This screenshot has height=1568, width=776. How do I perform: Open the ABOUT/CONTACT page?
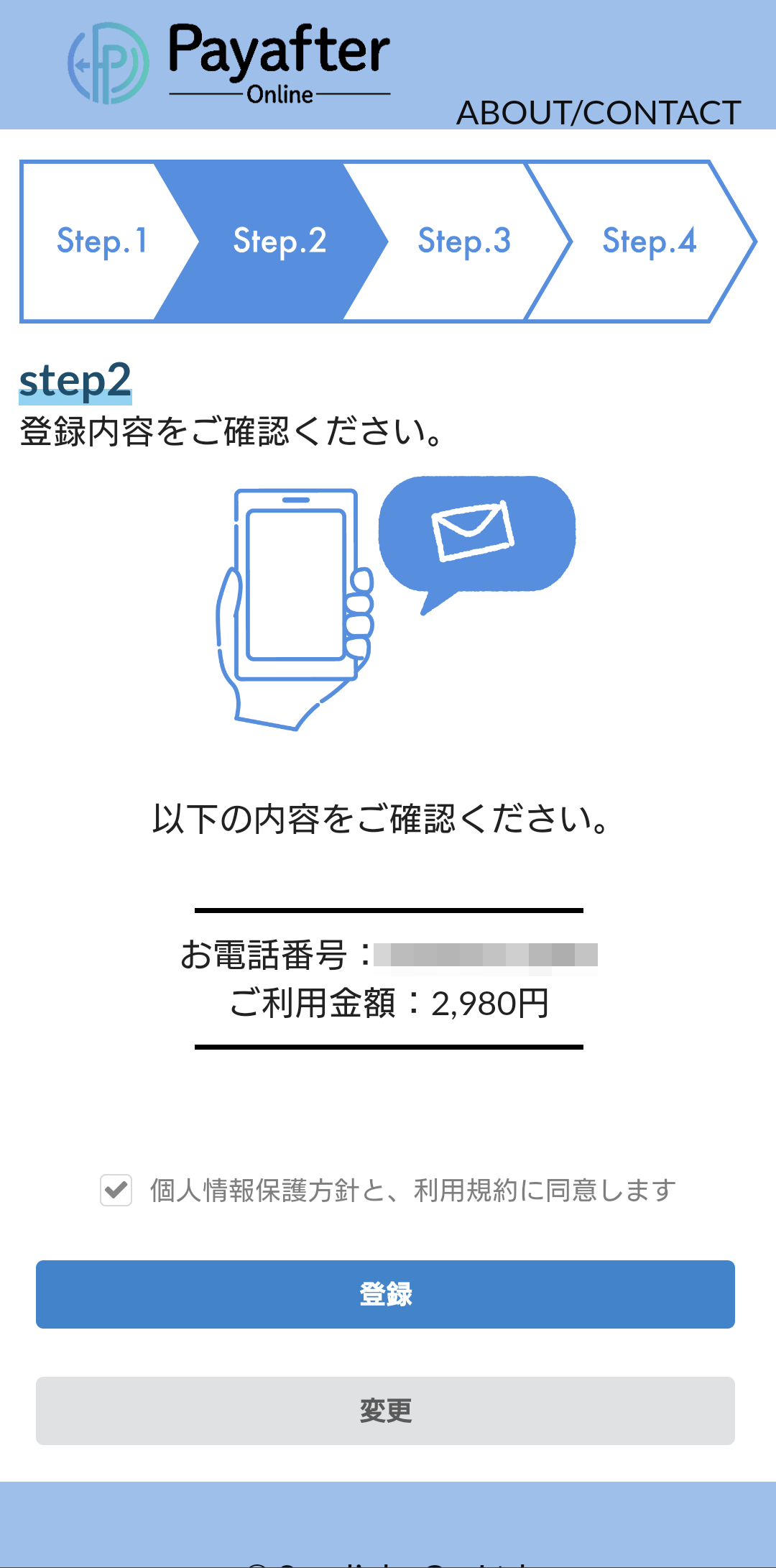(599, 110)
